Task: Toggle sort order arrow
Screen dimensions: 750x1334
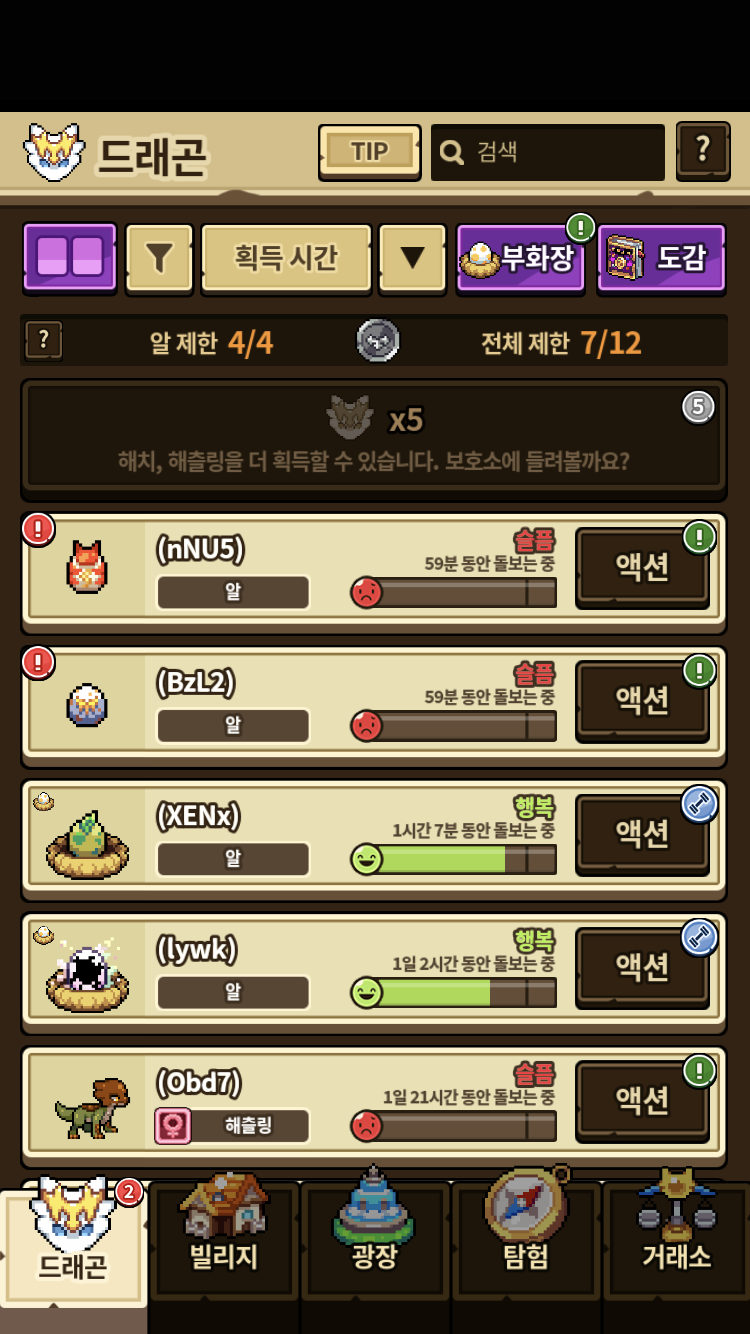Action: pos(412,258)
